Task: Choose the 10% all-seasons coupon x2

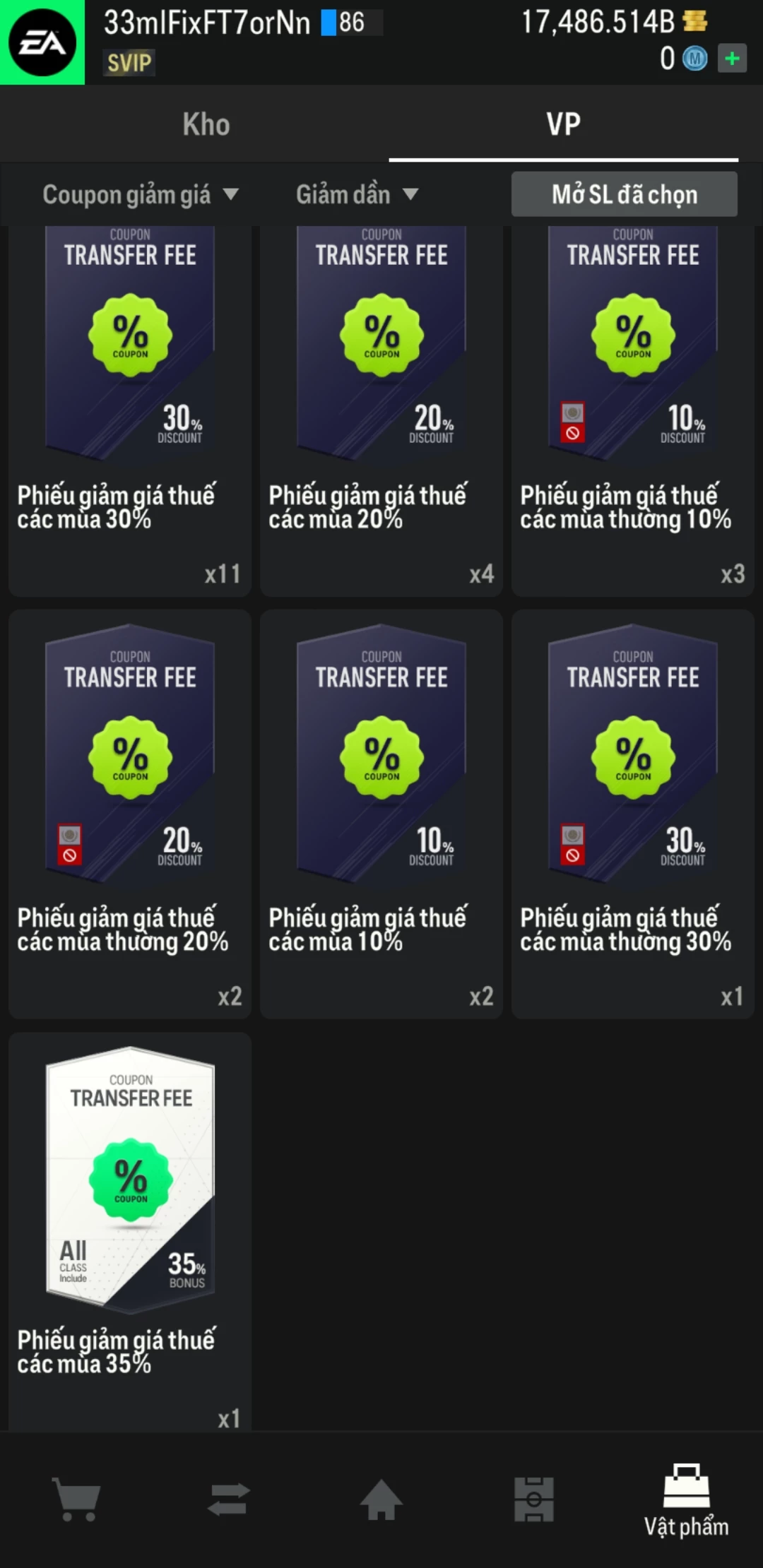Action: click(x=381, y=812)
